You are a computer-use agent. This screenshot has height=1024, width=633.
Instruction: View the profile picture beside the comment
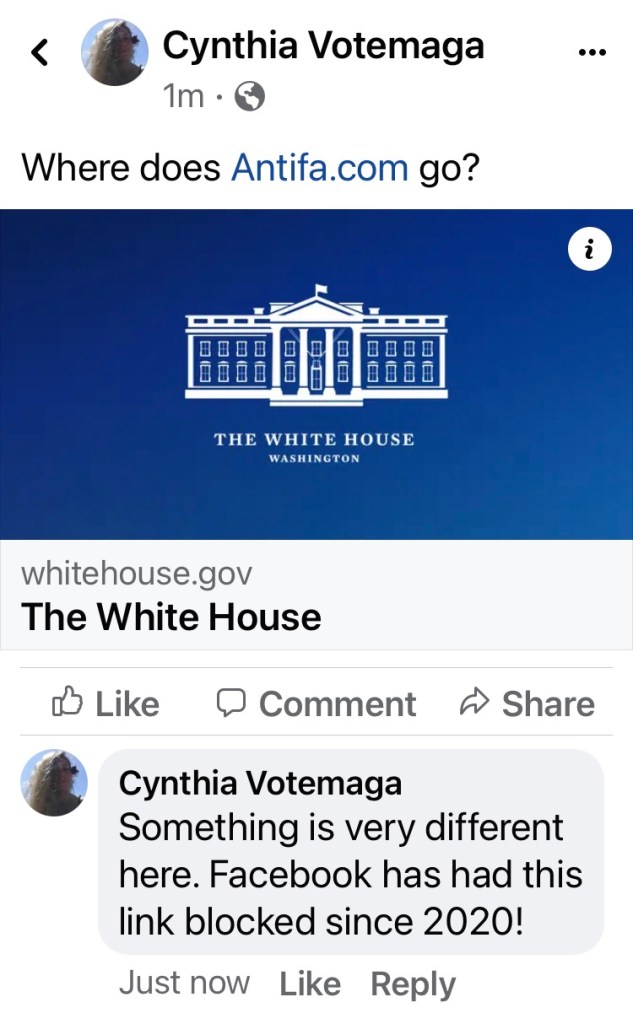pos(55,783)
